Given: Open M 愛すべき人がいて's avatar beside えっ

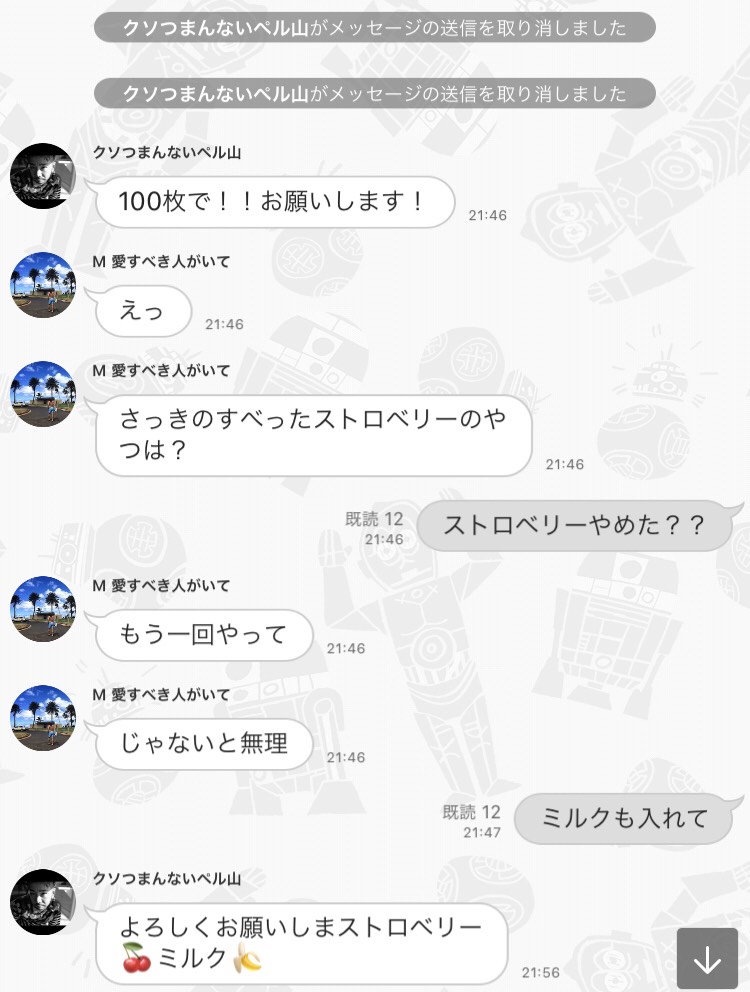Looking at the screenshot, I should coord(43,285).
